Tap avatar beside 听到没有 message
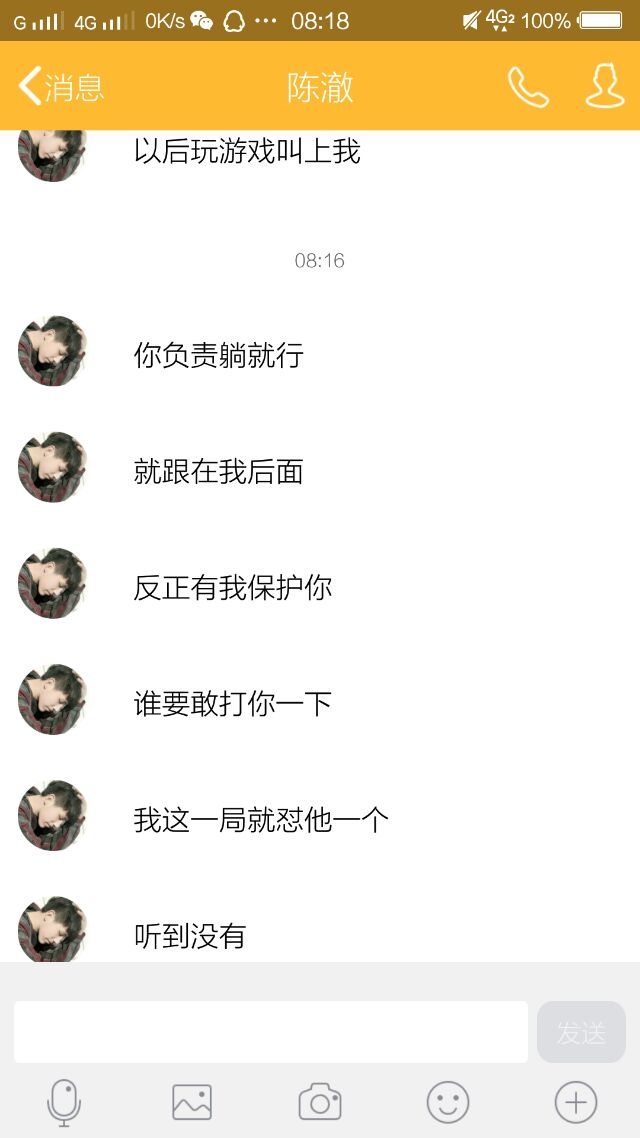Viewport: 640px width, 1138px height. point(52,929)
